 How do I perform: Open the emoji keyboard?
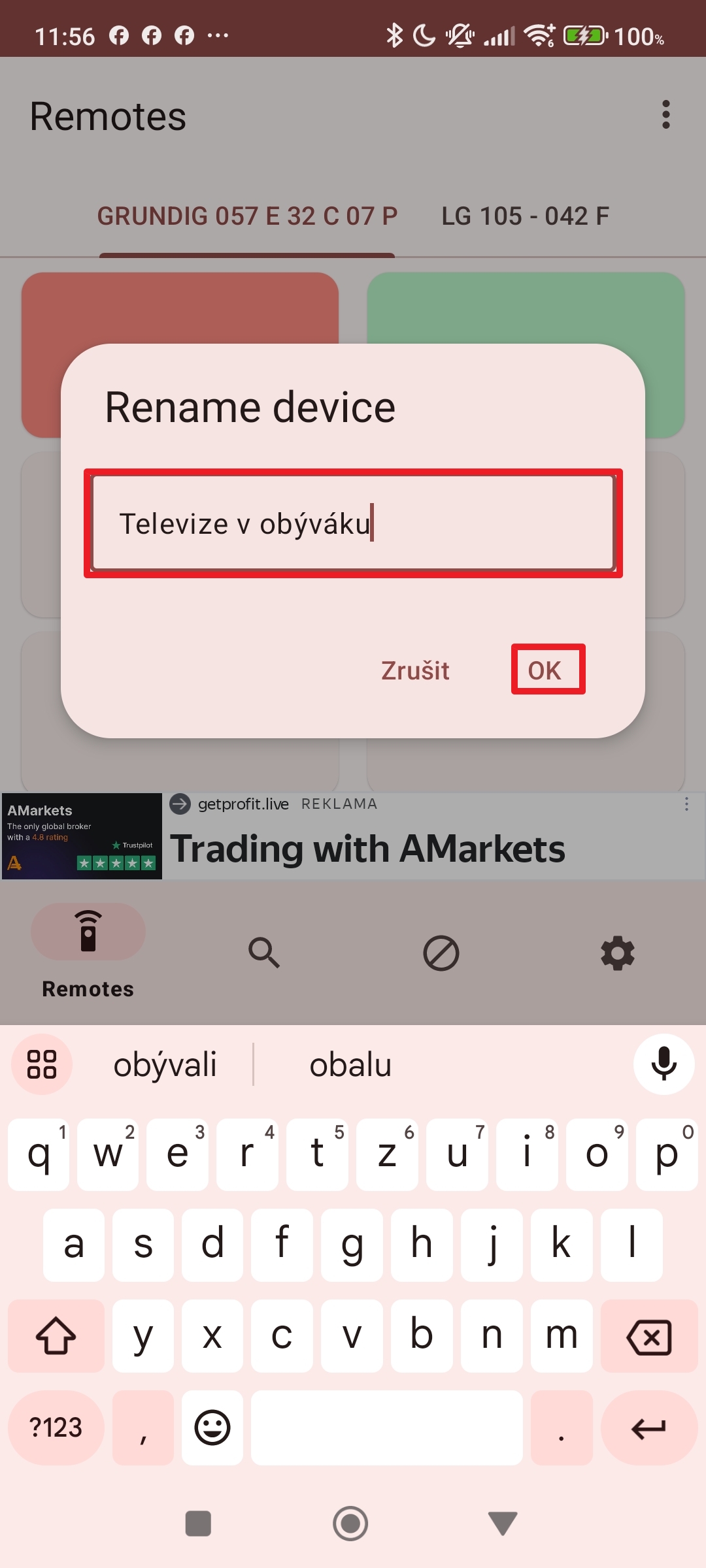212,1428
